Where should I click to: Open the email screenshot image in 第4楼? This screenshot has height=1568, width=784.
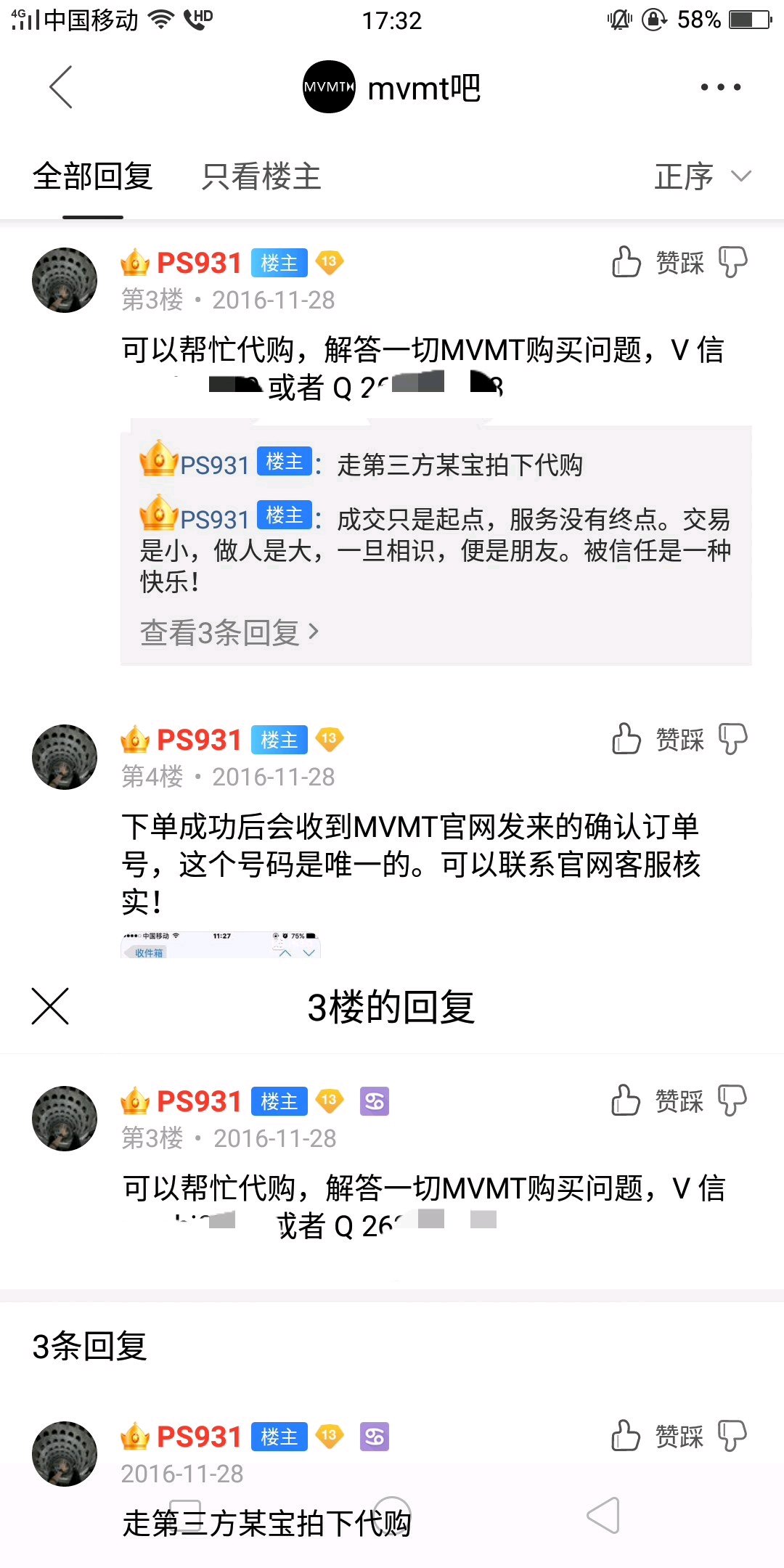click(221, 944)
